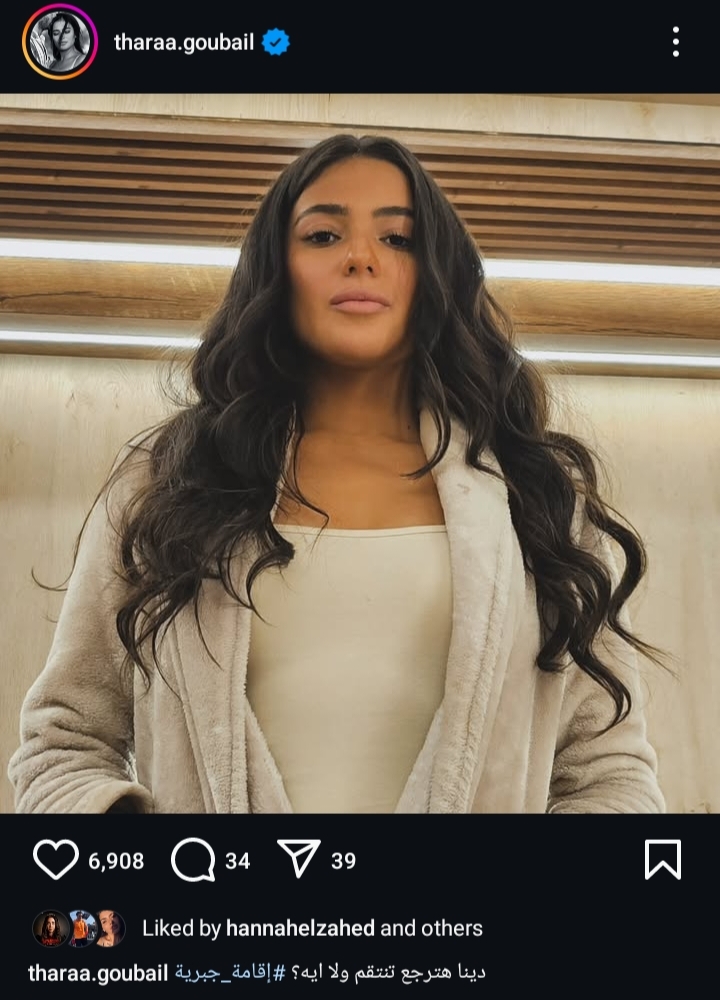The width and height of the screenshot is (720, 1000).
Task: Open hannahelzahed's profile from the likes line
Action: pyautogui.click(x=300, y=928)
